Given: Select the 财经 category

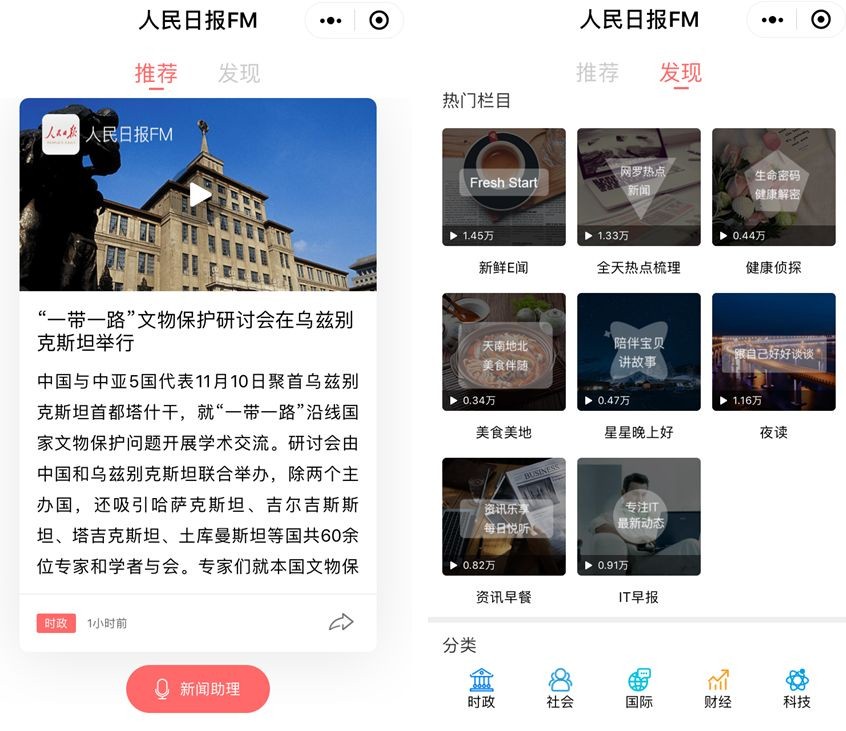Looking at the screenshot, I should coord(718,687).
